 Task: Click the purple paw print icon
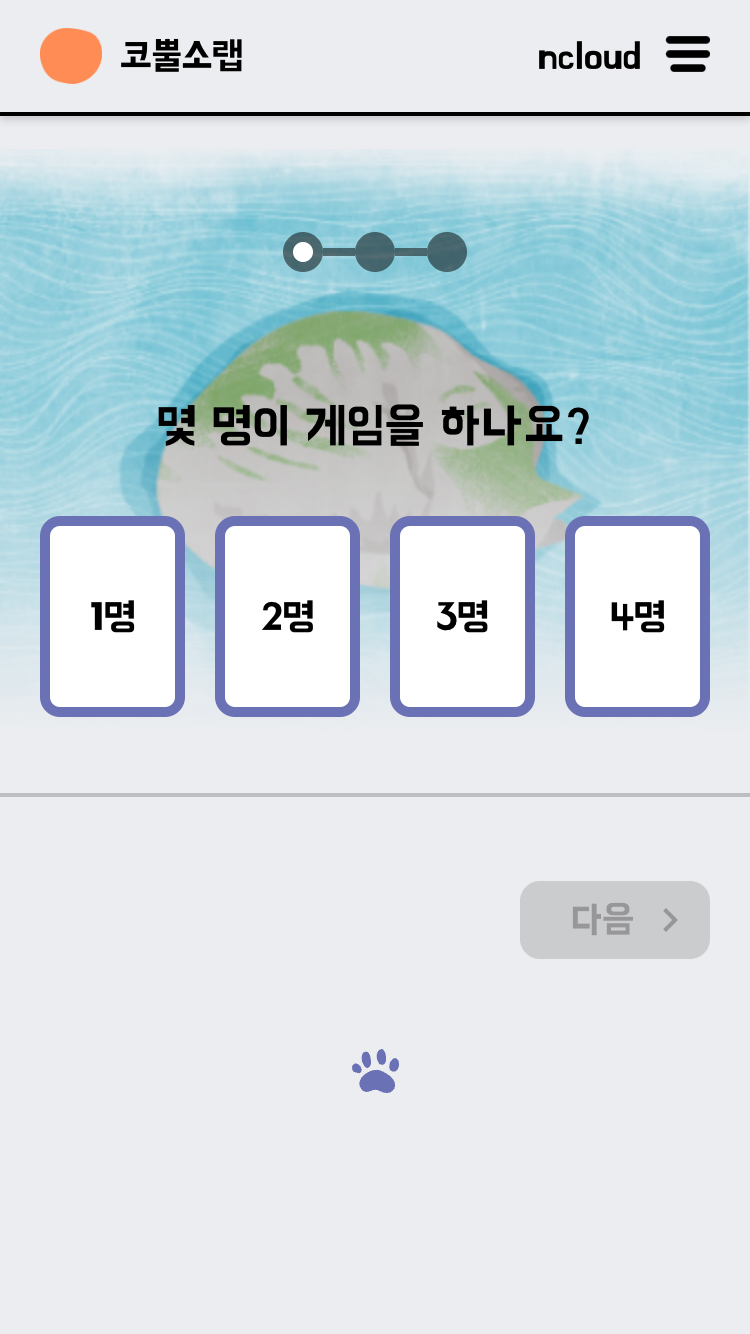(375, 1070)
